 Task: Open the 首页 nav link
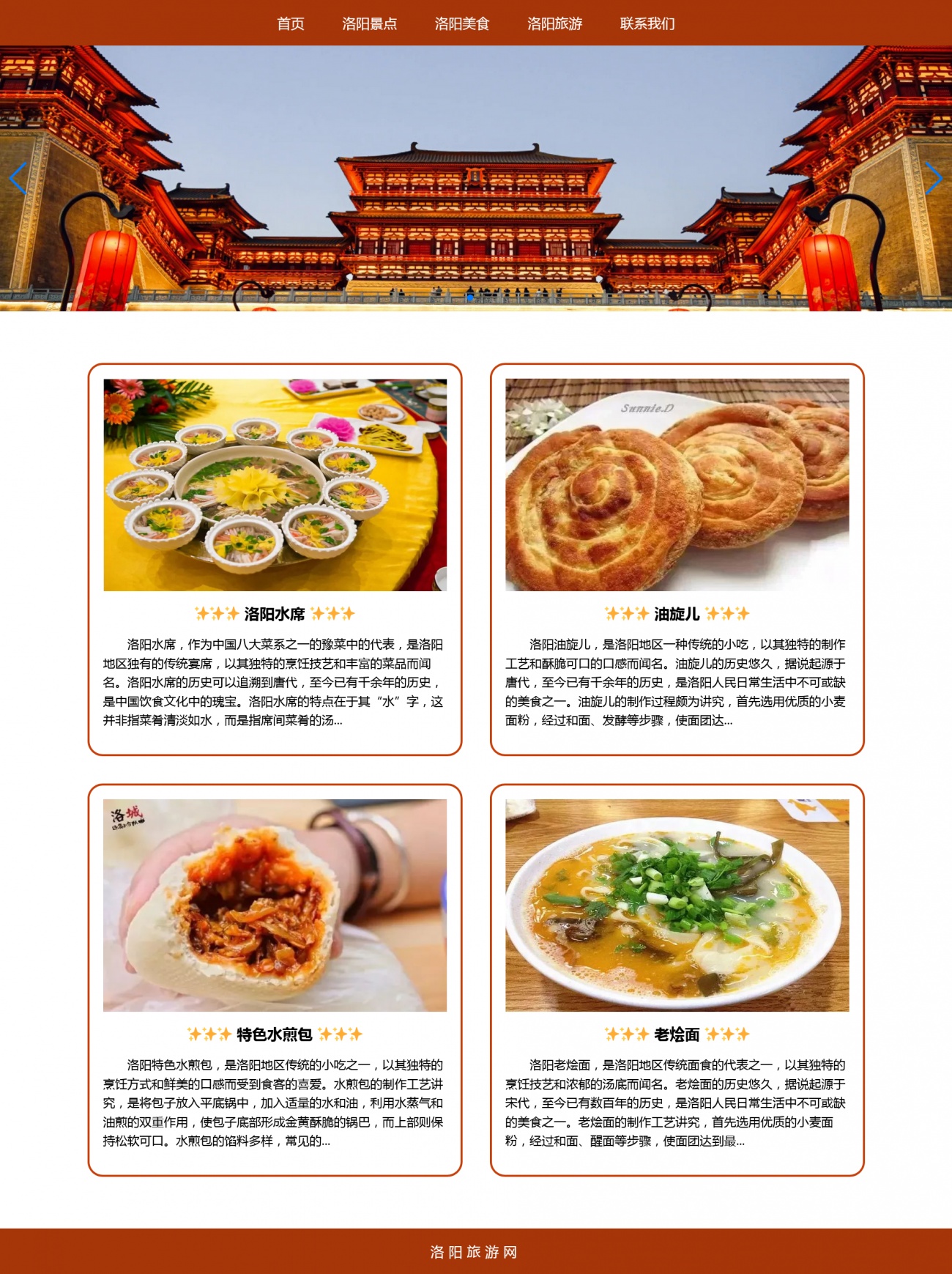coord(290,23)
